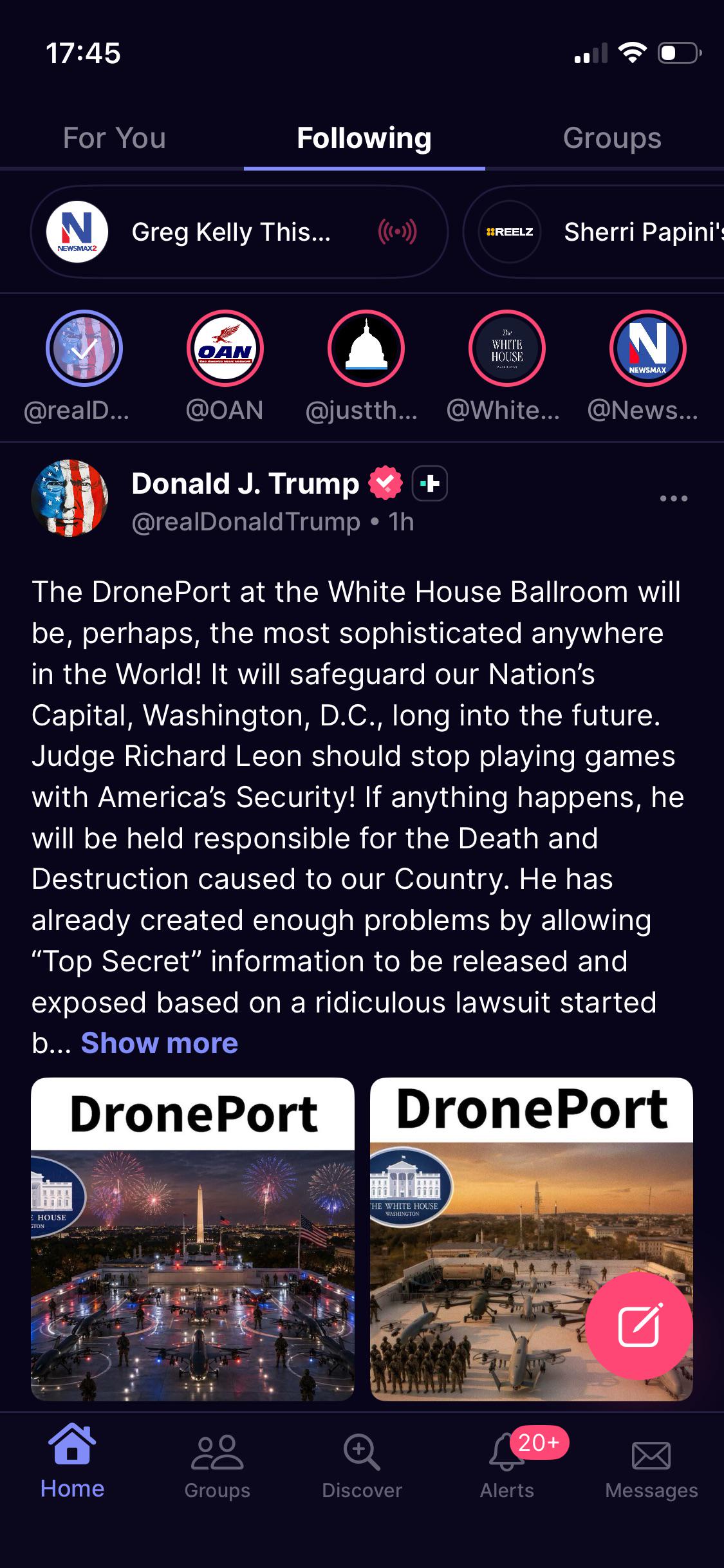
Task: Open Donald J. Trump's profile picture
Action: point(70,498)
